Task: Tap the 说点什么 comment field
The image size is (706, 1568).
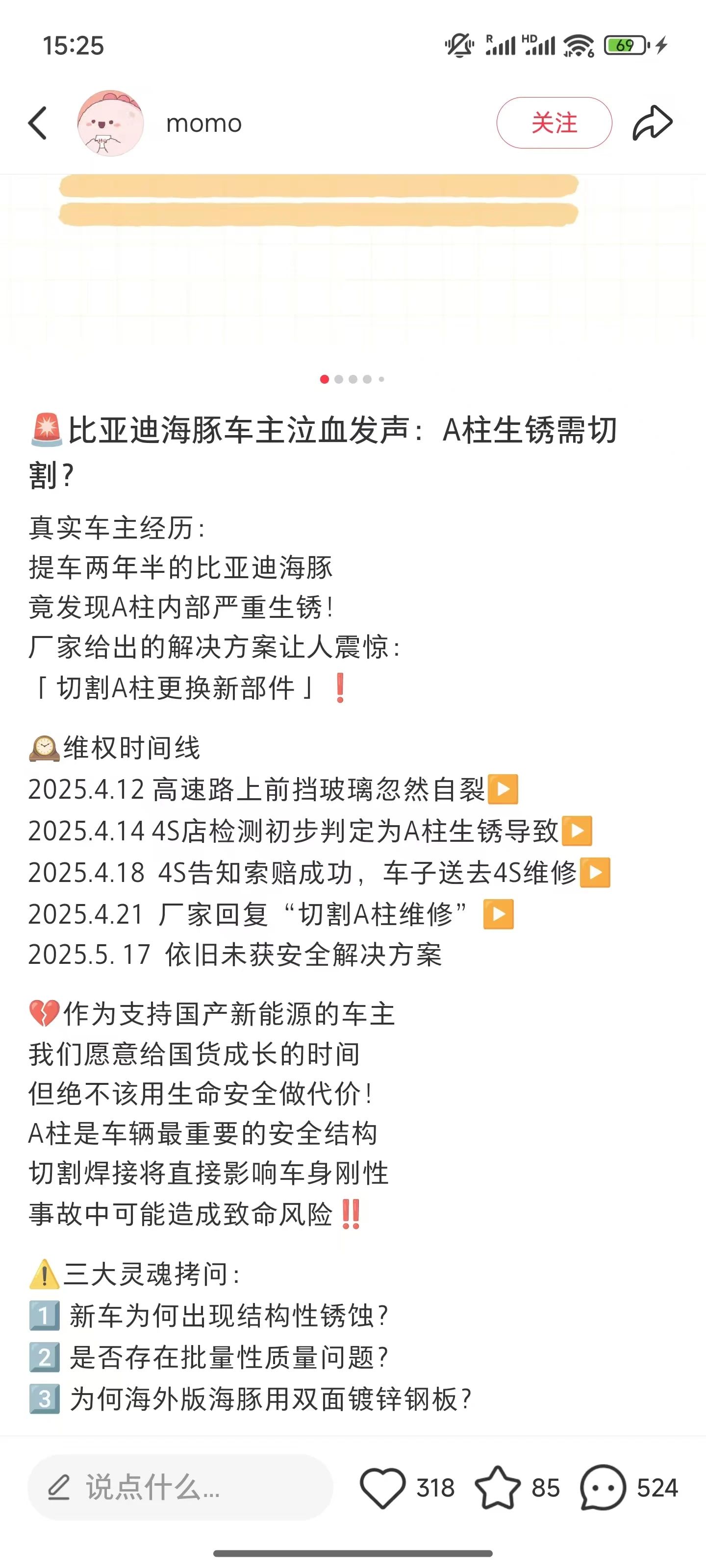Action: 180,1488
